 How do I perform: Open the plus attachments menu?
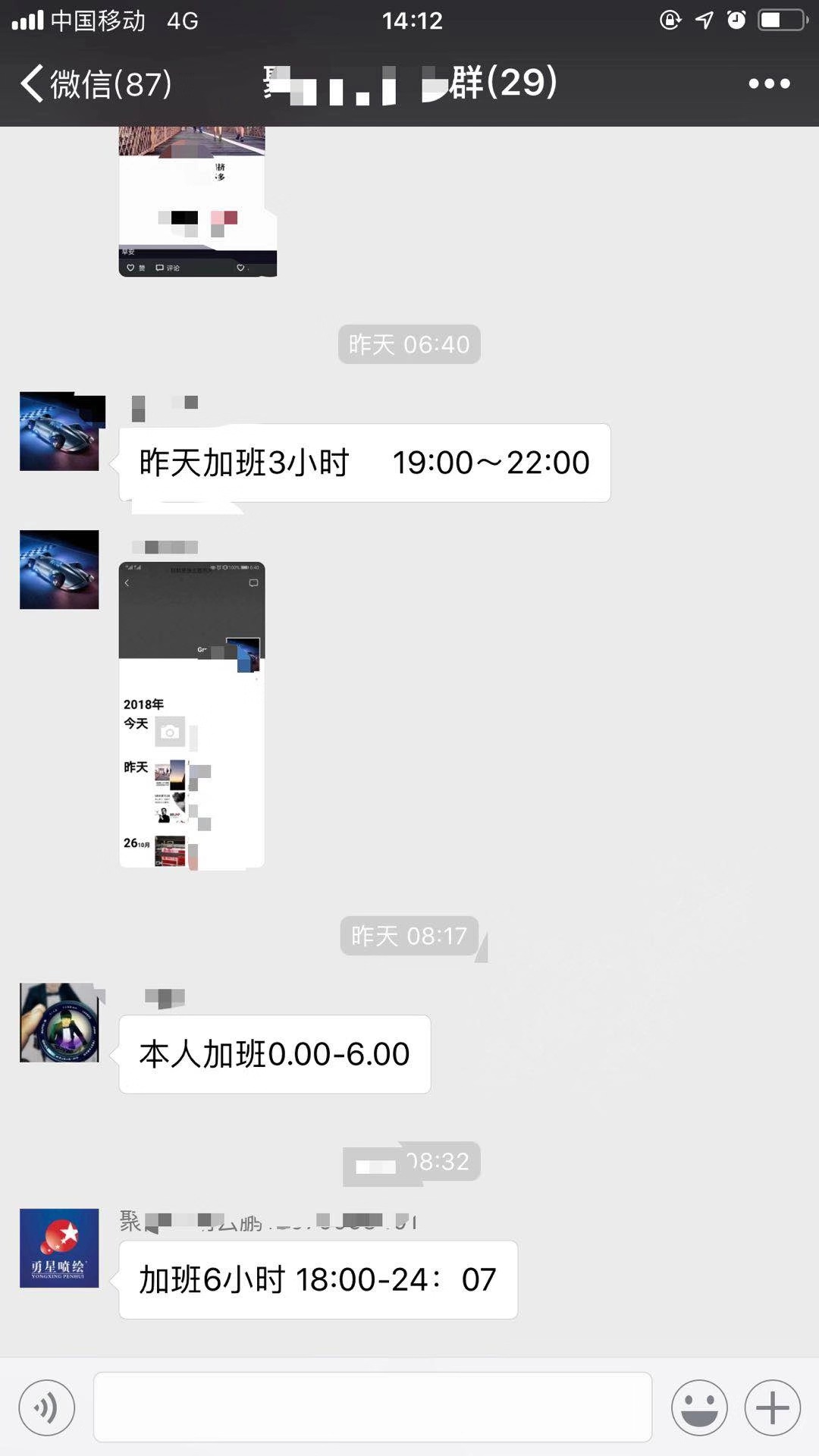(772, 1408)
